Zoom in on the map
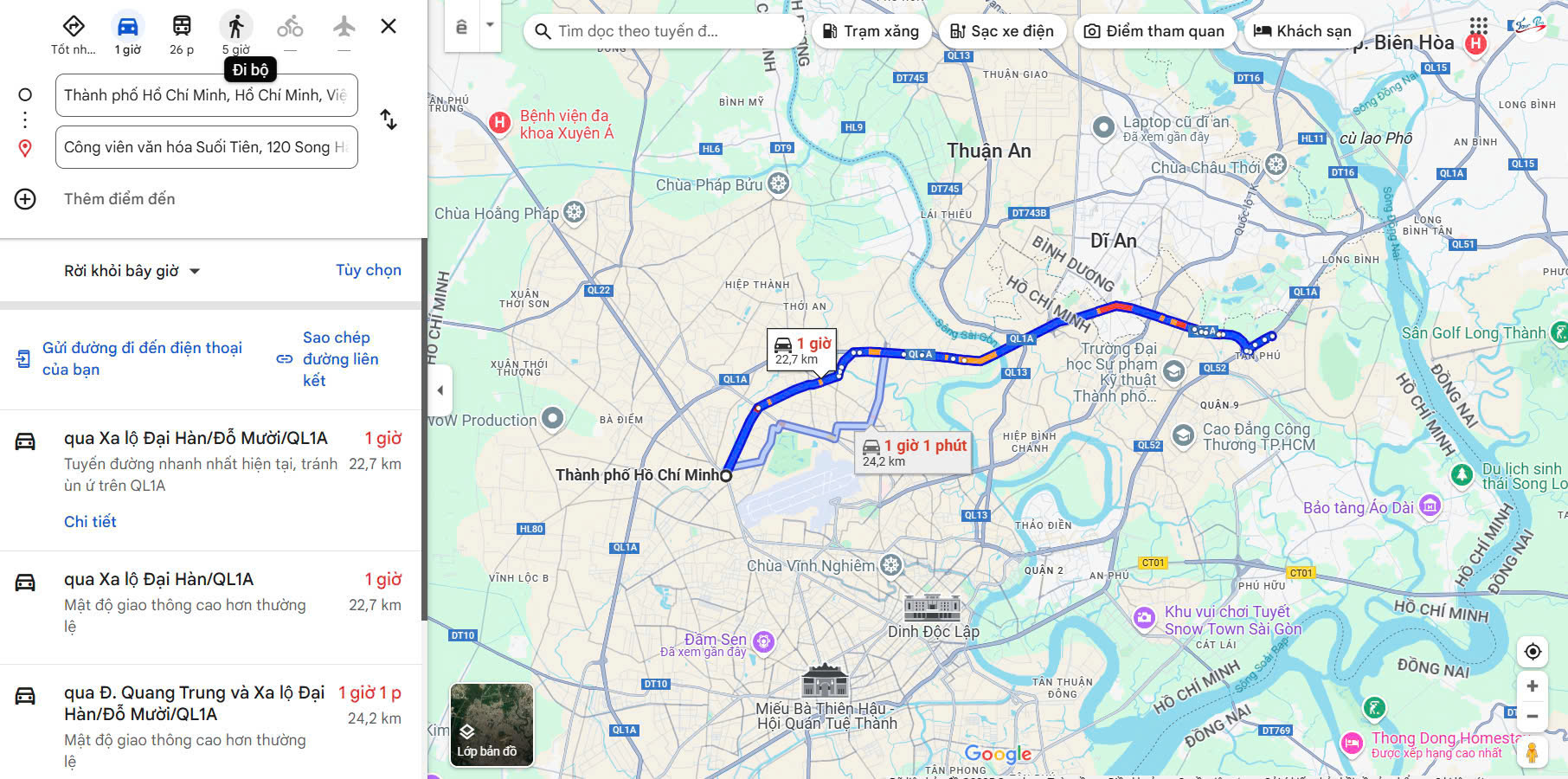The image size is (1568, 779). pos(1532,686)
